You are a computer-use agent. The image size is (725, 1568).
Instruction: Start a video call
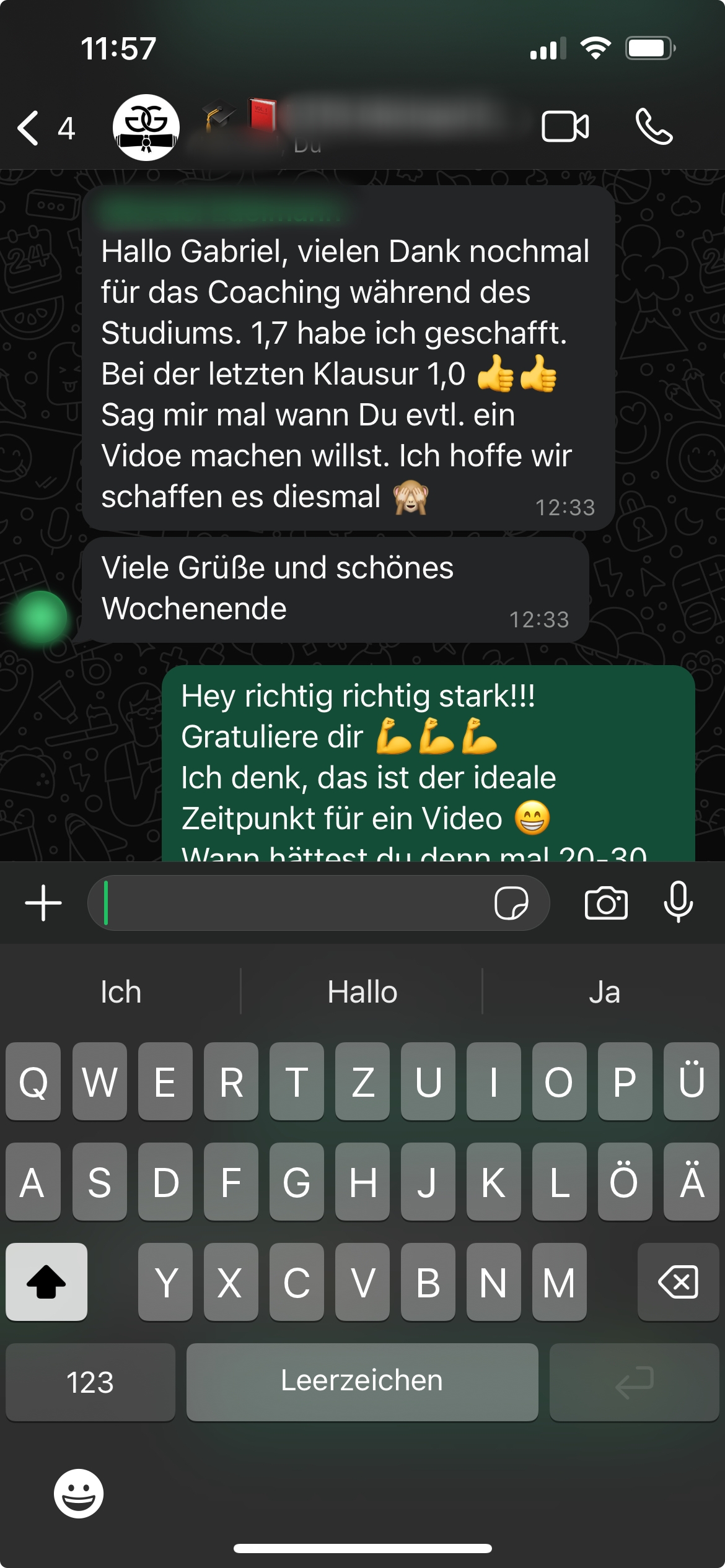pos(565,127)
